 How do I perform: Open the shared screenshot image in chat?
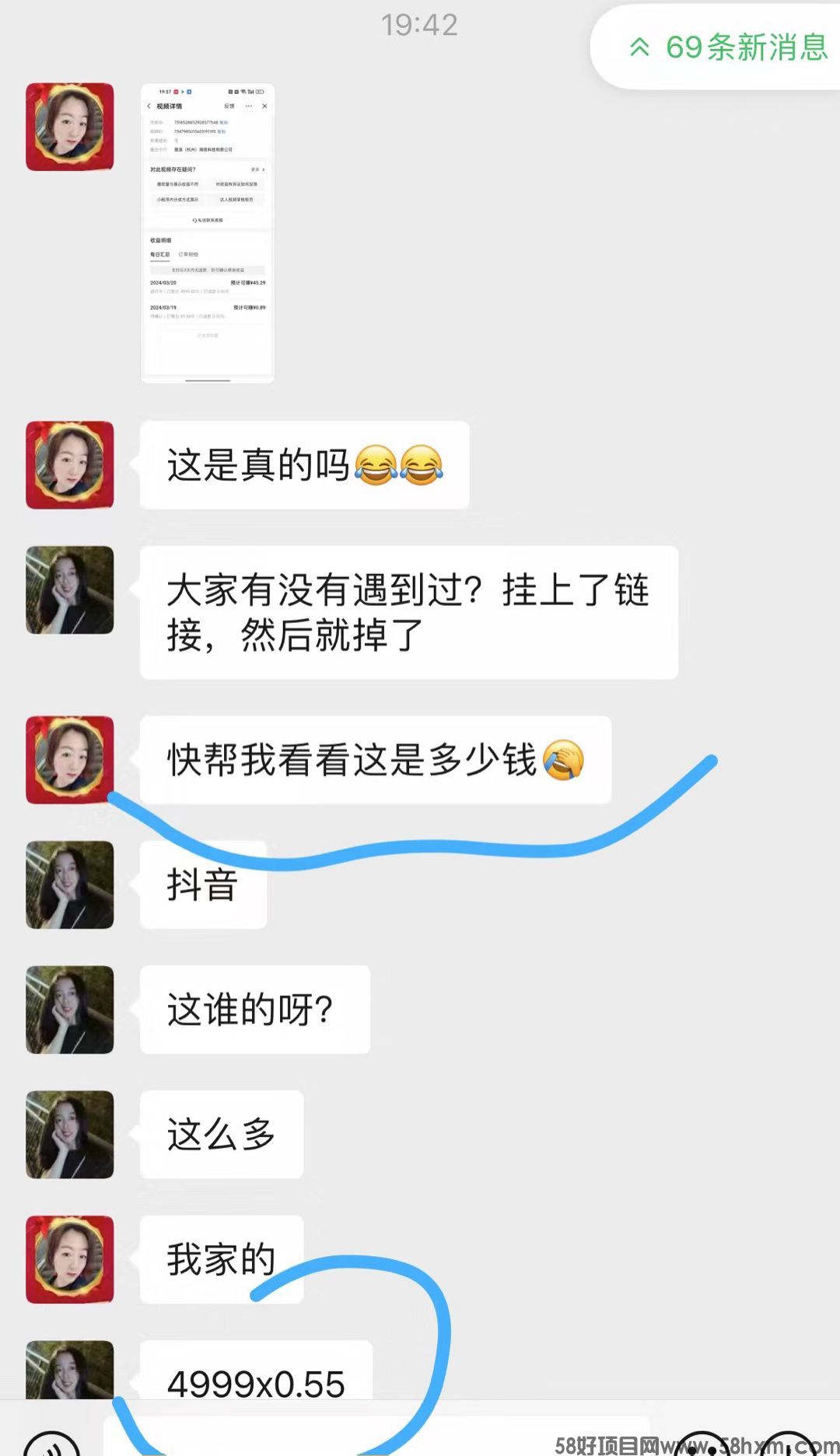coord(208,233)
